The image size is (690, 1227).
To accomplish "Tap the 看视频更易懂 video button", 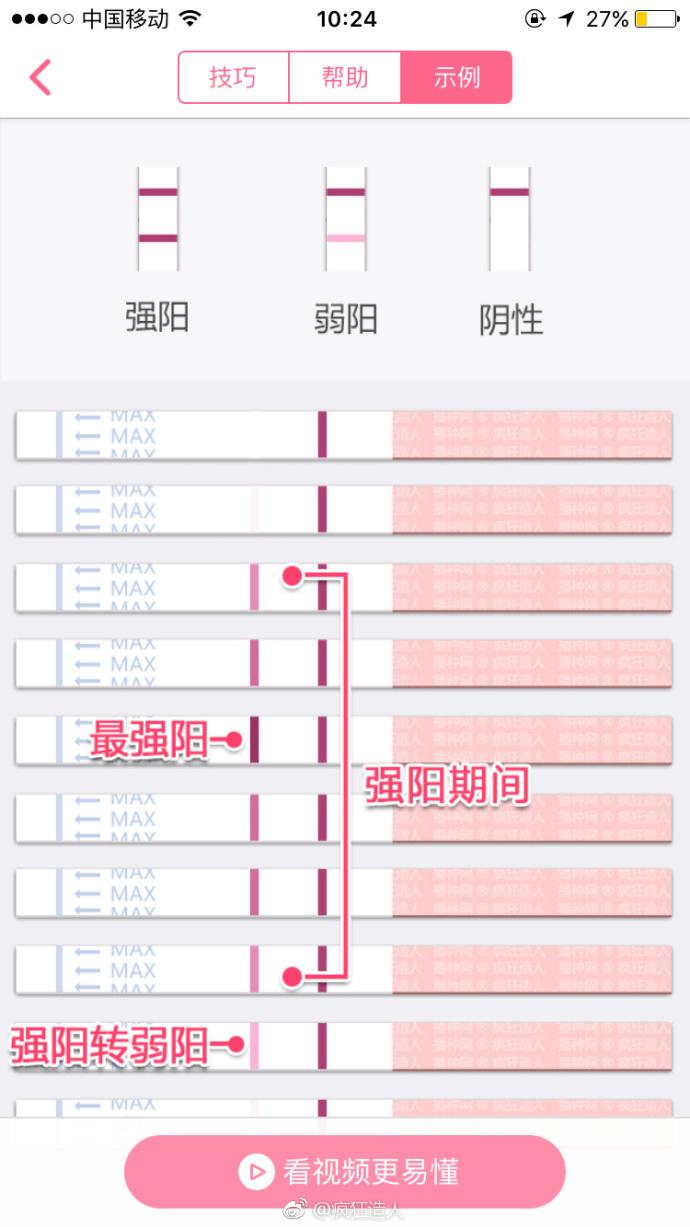I will pos(345,1171).
